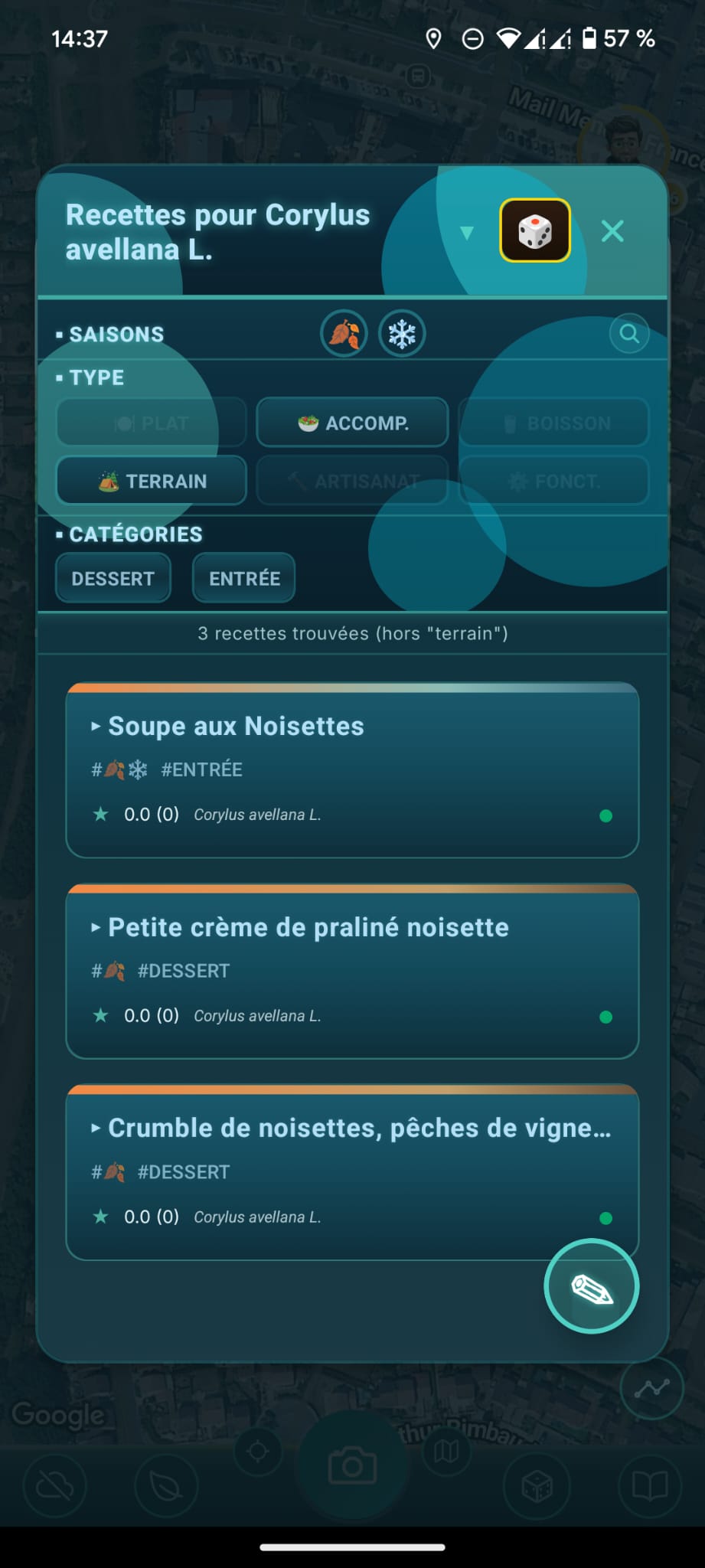The image size is (705, 1568).
Task: Collapse the filters with the header arrow
Action: pyautogui.click(x=467, y=232)
